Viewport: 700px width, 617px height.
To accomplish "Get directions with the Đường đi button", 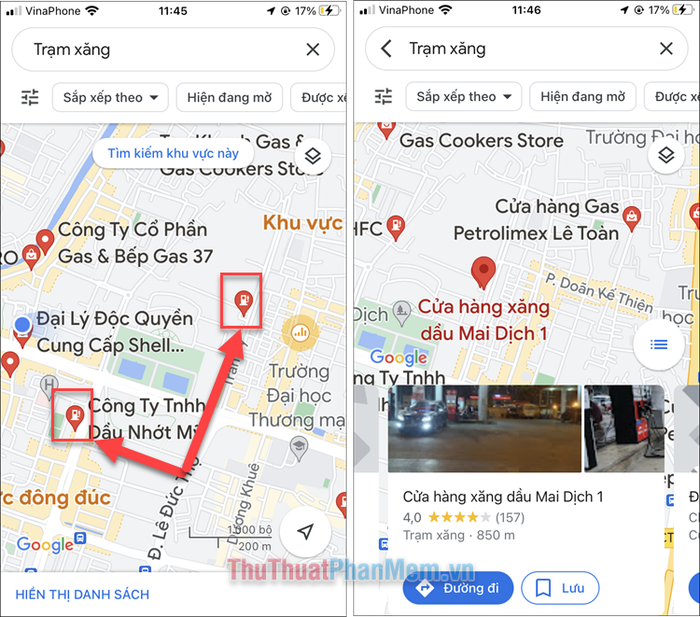I will click(458, 588).
